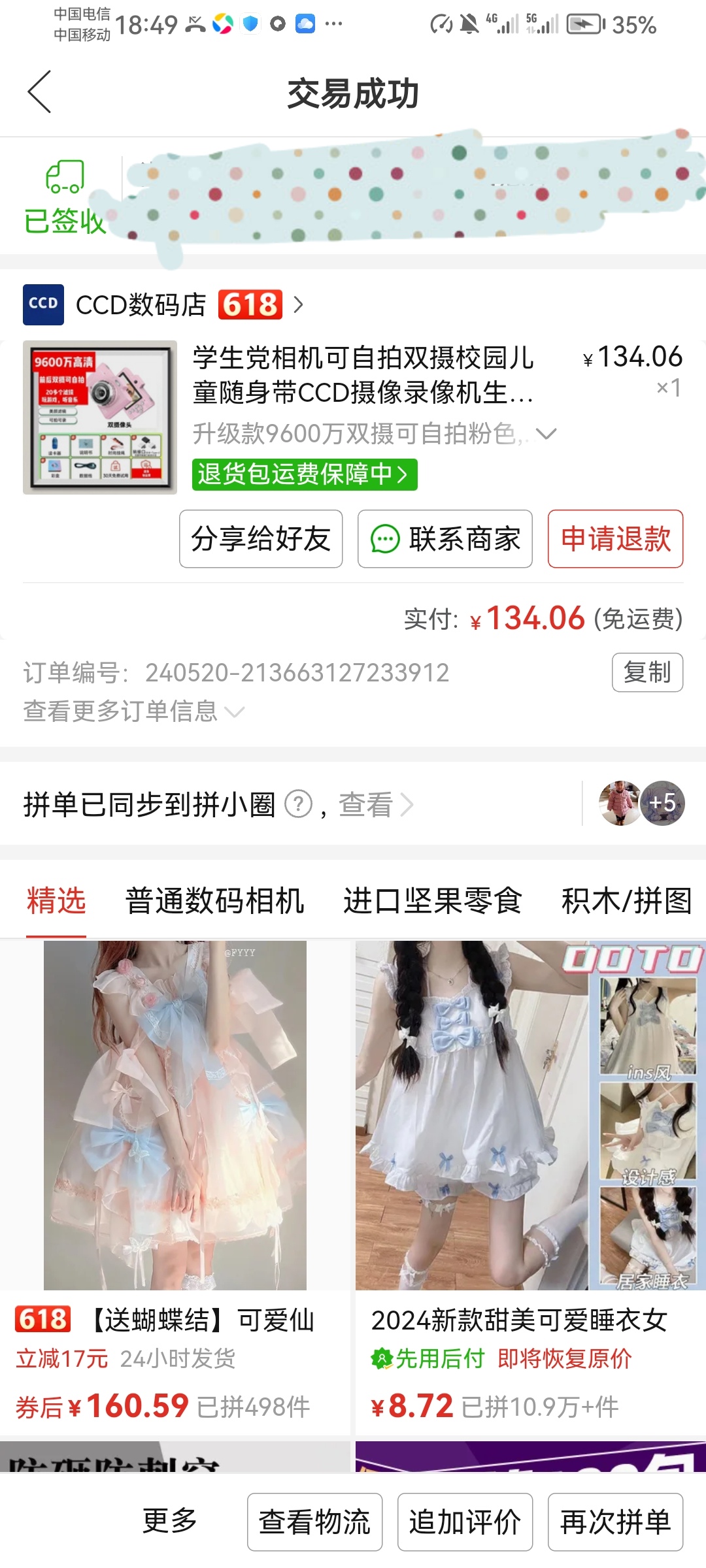The height and width of the screenshot is (1568, 706).
Task: Open the 更多 options at bottom
Action: click(x=170, y=1520)
